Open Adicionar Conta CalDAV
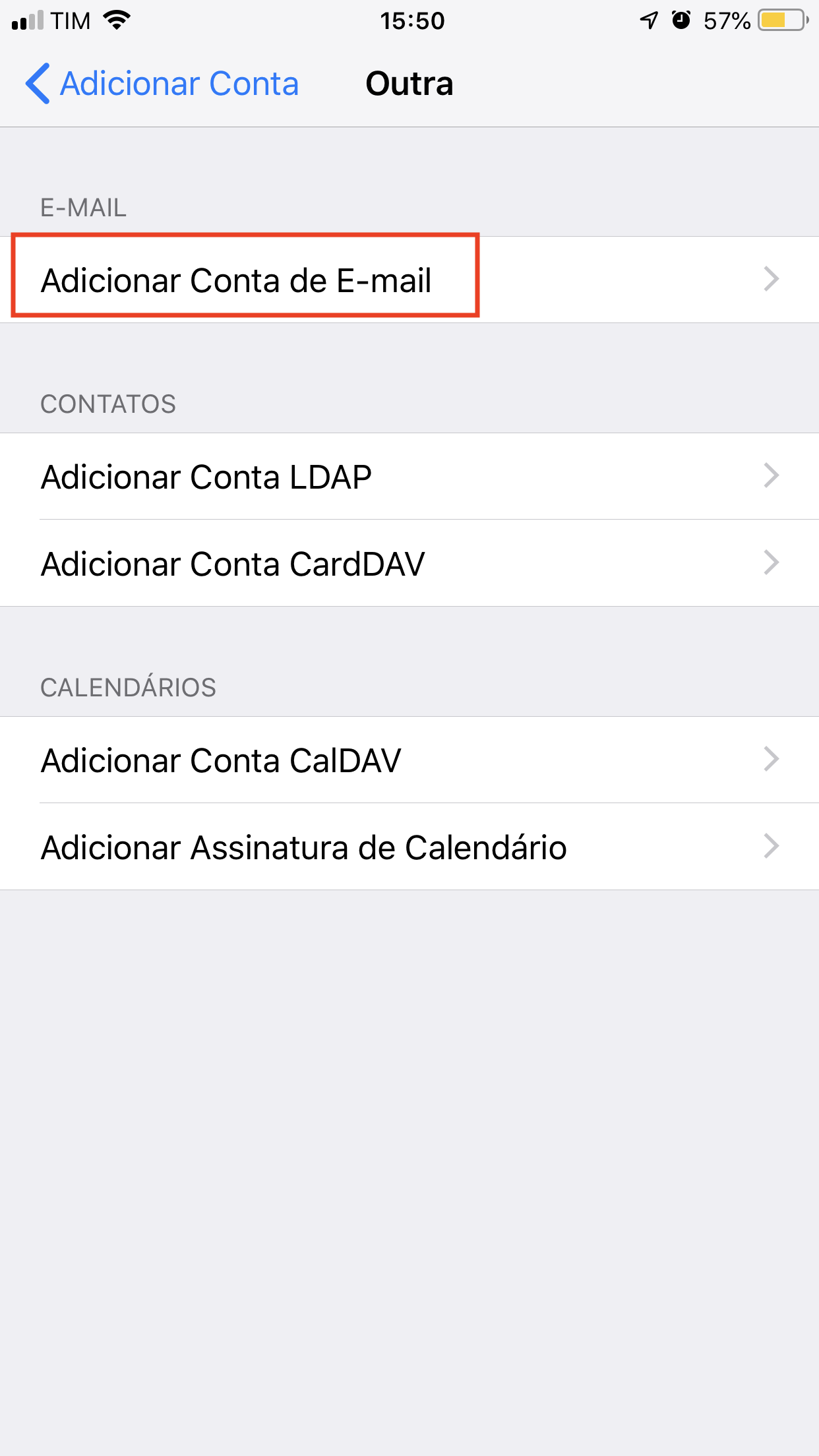 tap(221, 760)
